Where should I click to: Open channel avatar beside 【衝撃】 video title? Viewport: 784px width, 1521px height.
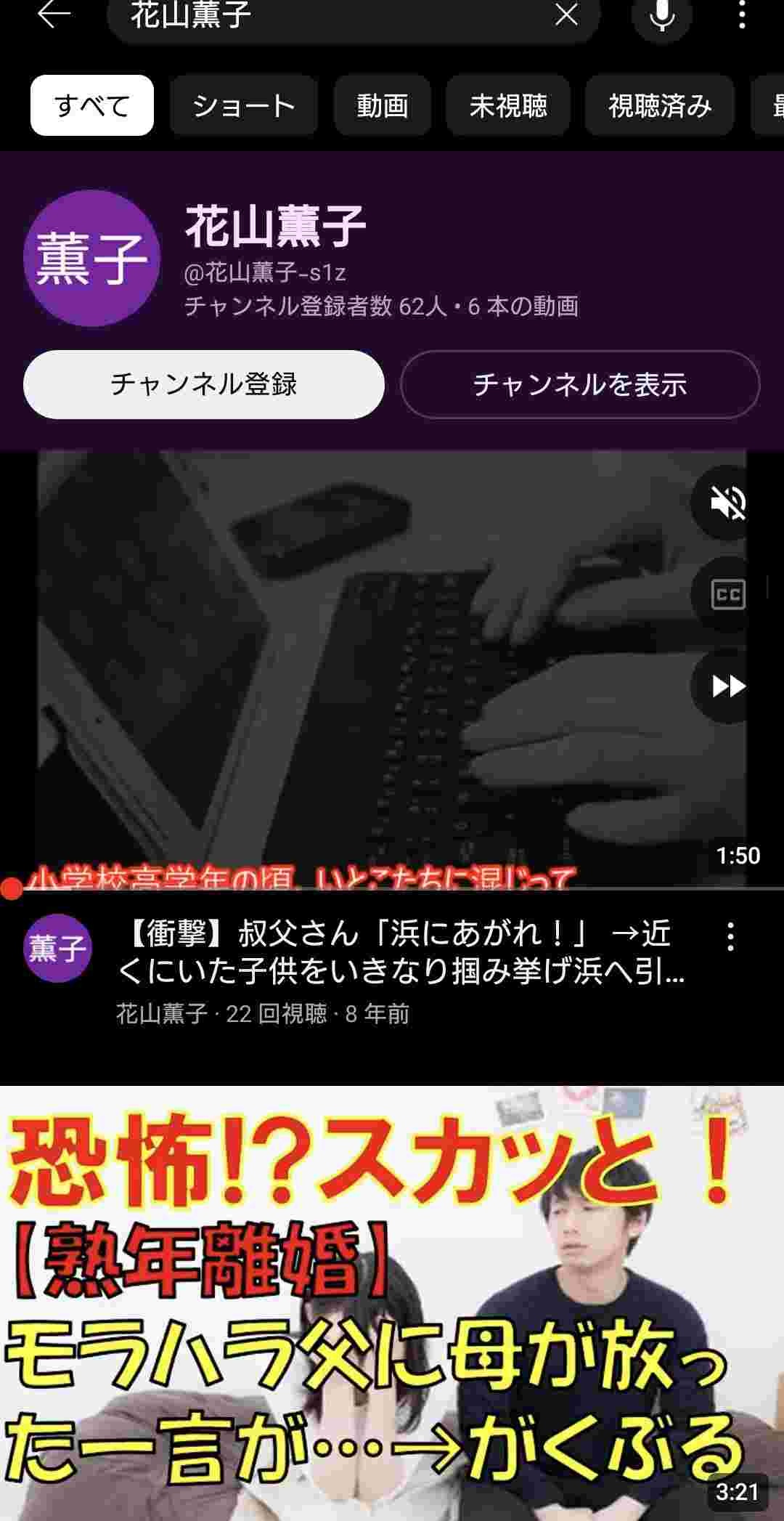tap(58, 949)
